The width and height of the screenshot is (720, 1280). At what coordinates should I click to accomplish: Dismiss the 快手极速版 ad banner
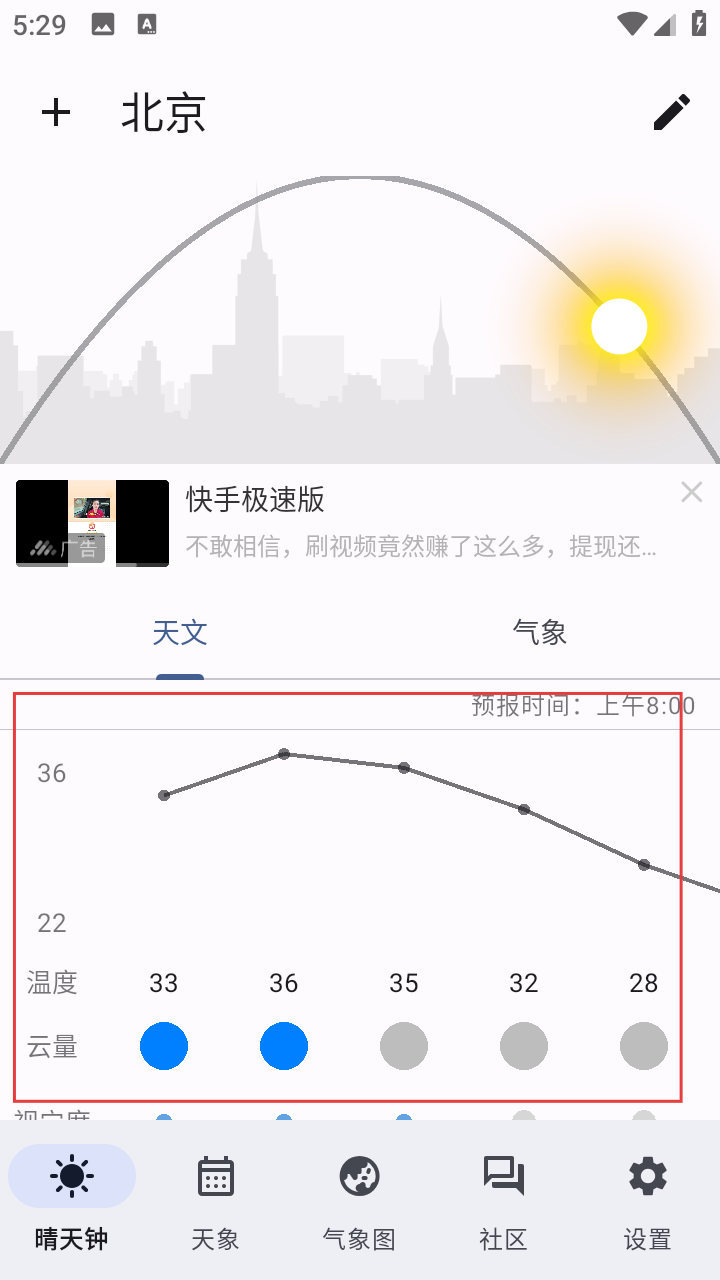pyautogui.click(x=691, y=492)
